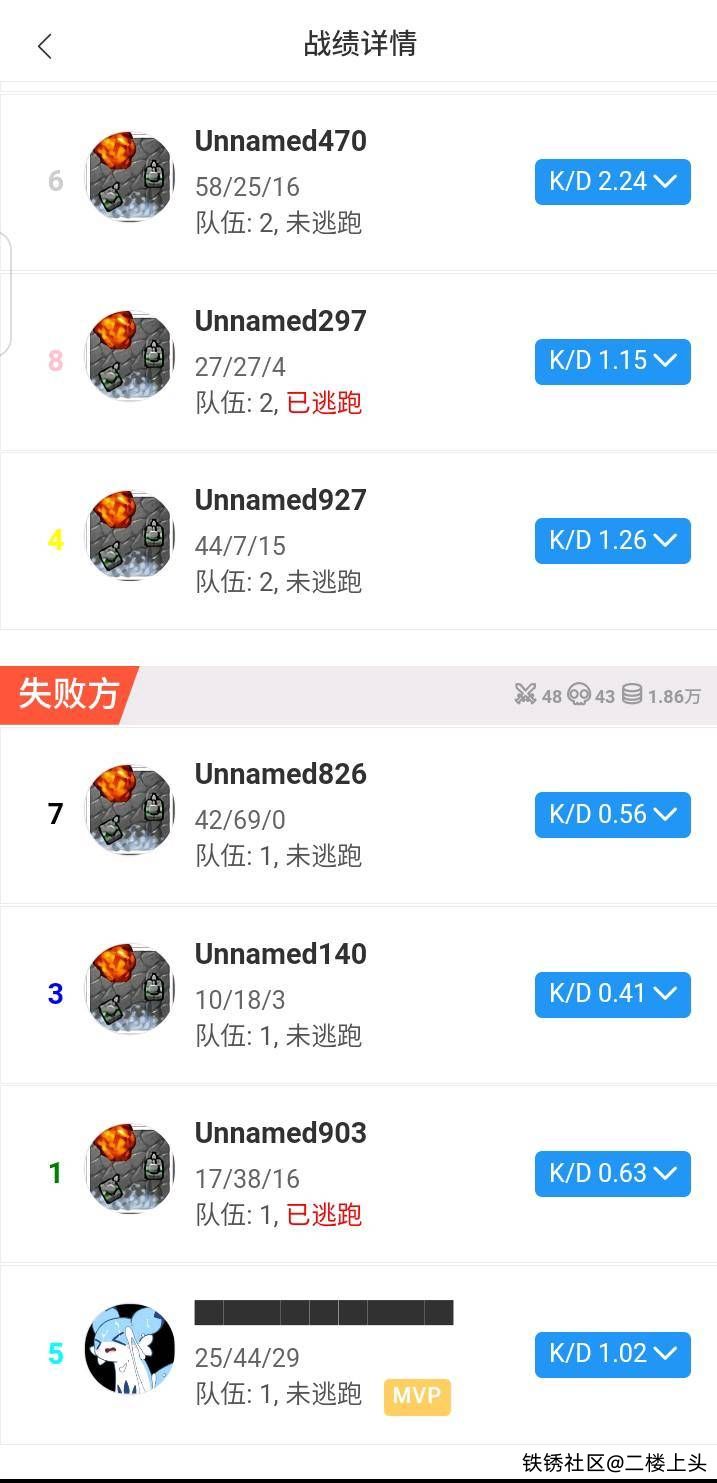Expand K/D 1.26 details for Unnamed927
This screenshot has width=717, height=1483.
coord(612,541)
